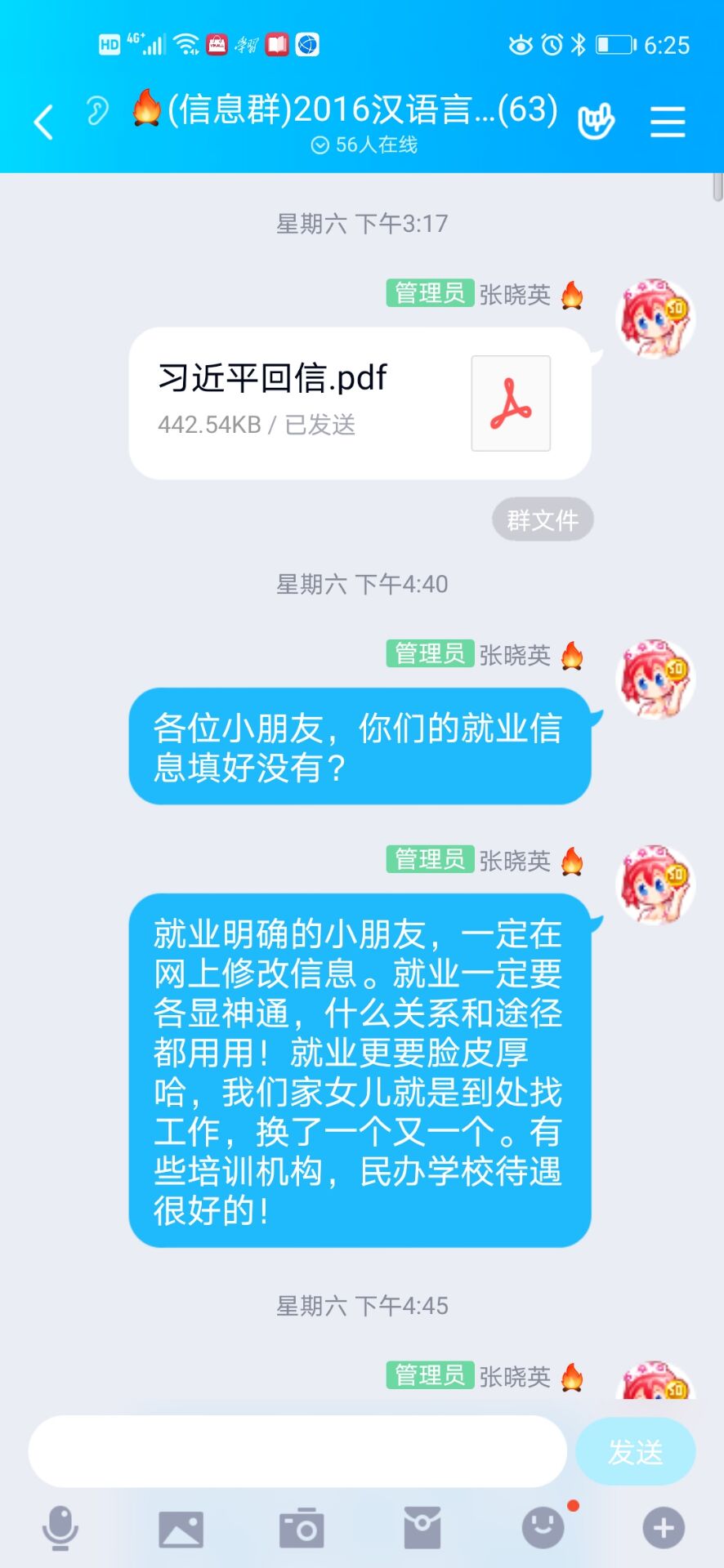Open the camera to take photo
The image size is (724, 1568).
302,1528
